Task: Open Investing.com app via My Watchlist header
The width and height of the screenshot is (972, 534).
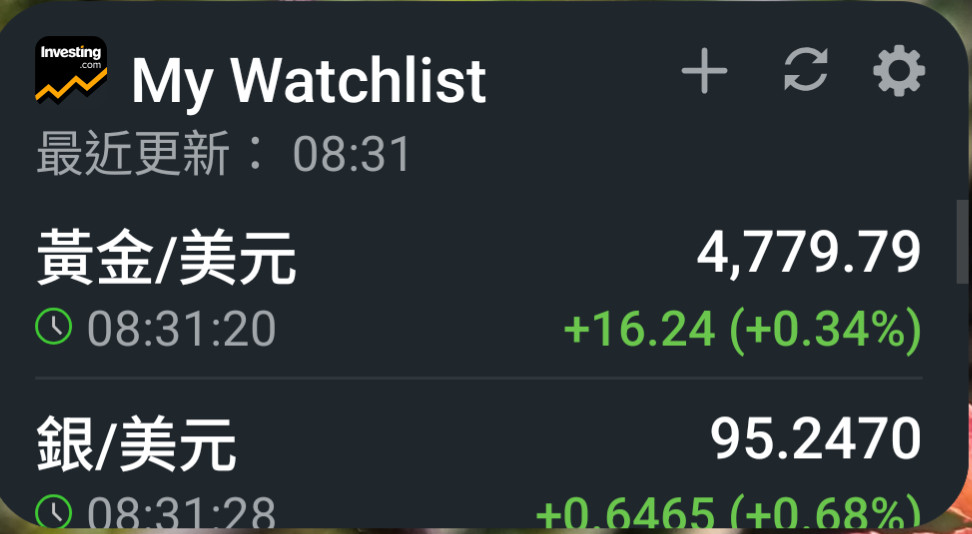Action: coord(308,80)
